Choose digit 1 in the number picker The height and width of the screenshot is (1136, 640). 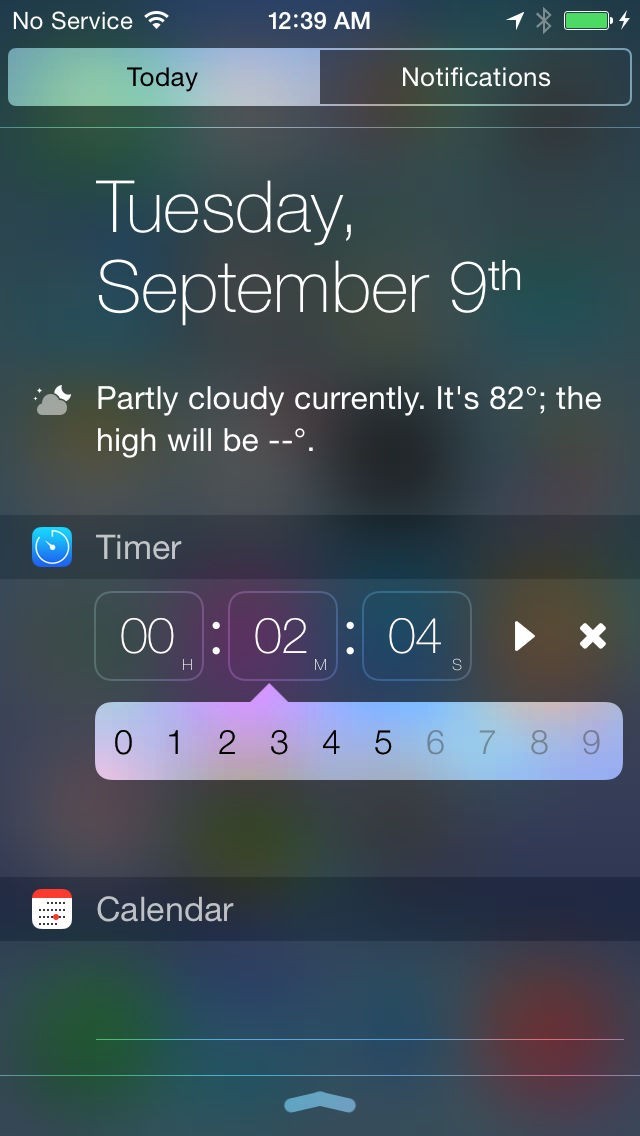click(175, 742)
